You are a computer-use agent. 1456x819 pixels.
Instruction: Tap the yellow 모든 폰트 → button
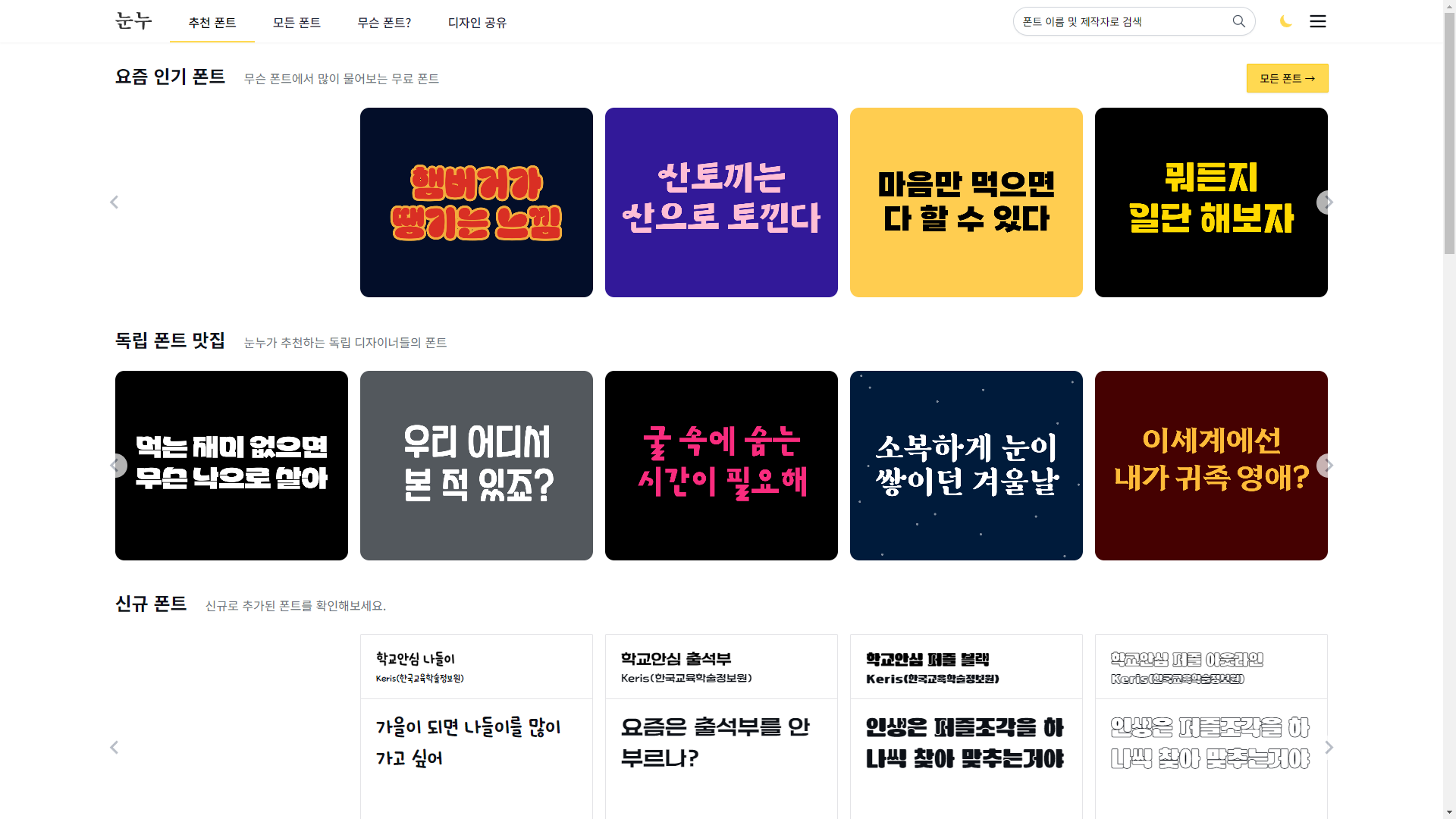pyautogui.click(x=1287, y=78)
